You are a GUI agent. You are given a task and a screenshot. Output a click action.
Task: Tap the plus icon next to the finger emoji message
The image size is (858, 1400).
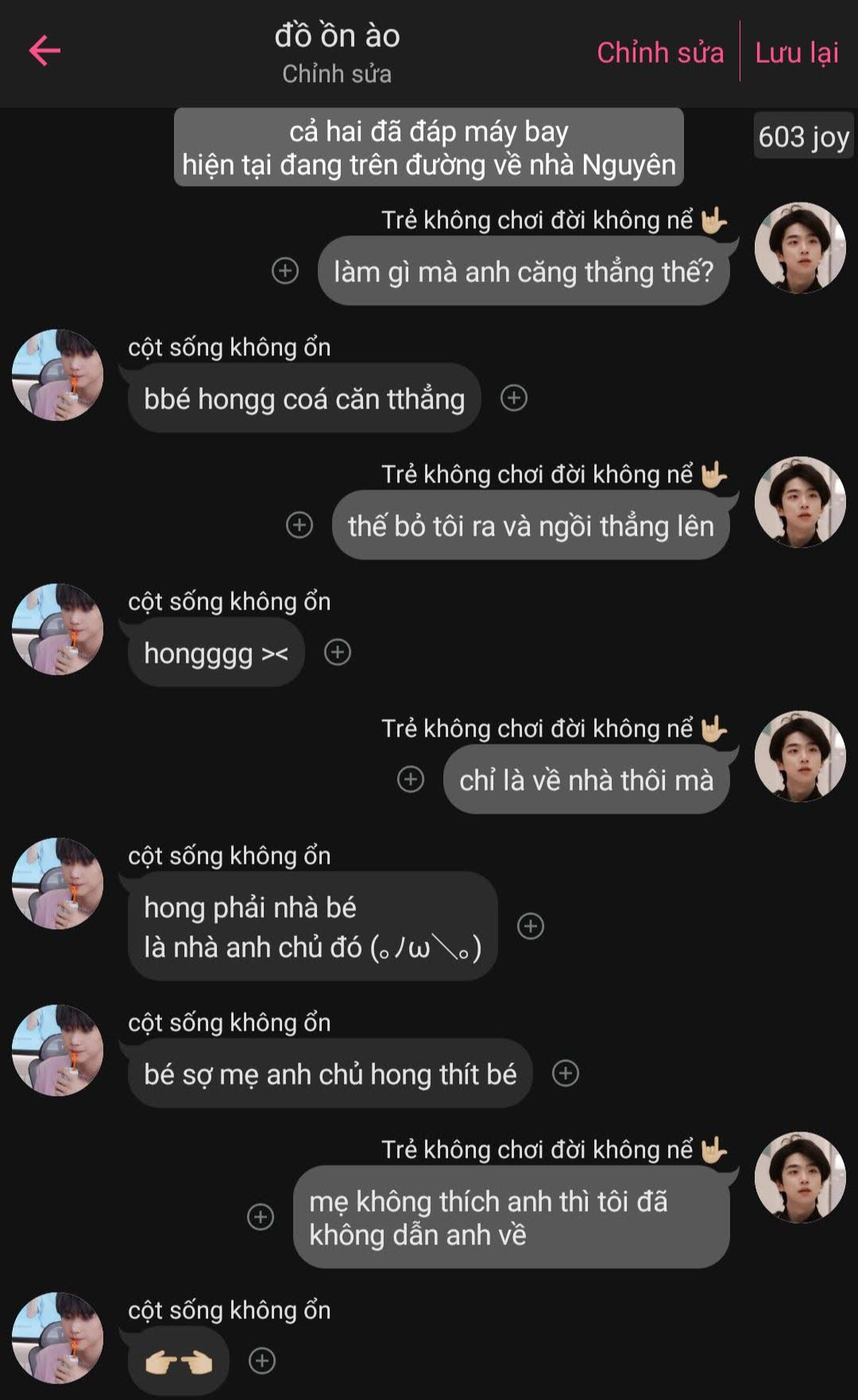click(262, 1361)
